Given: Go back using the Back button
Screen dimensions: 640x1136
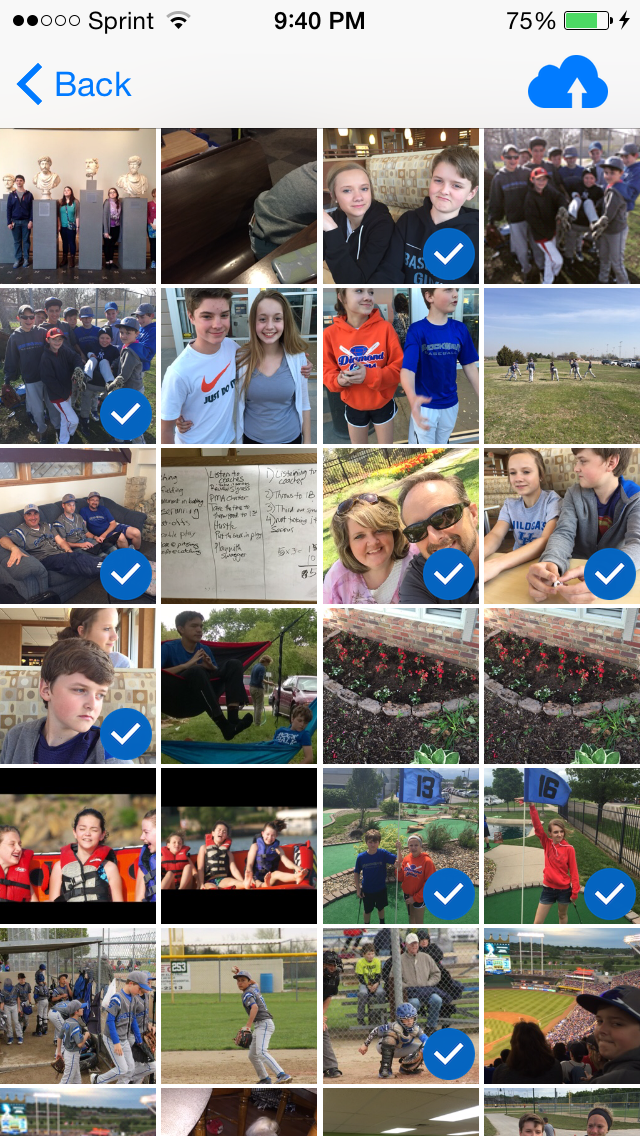Looking at the screenshot, I should tap(74, 85).
